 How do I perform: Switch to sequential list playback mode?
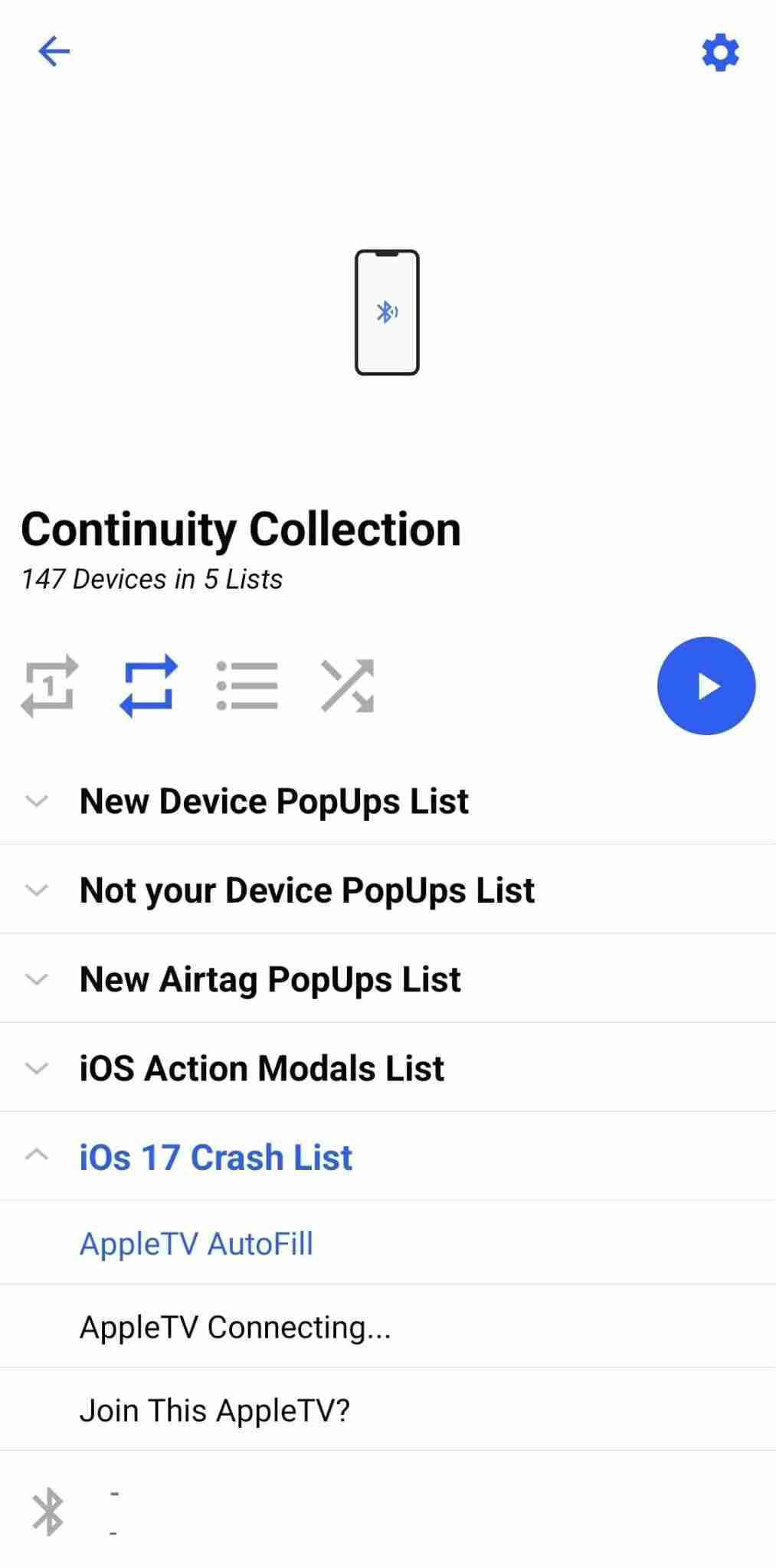click(x=247, y=686)
